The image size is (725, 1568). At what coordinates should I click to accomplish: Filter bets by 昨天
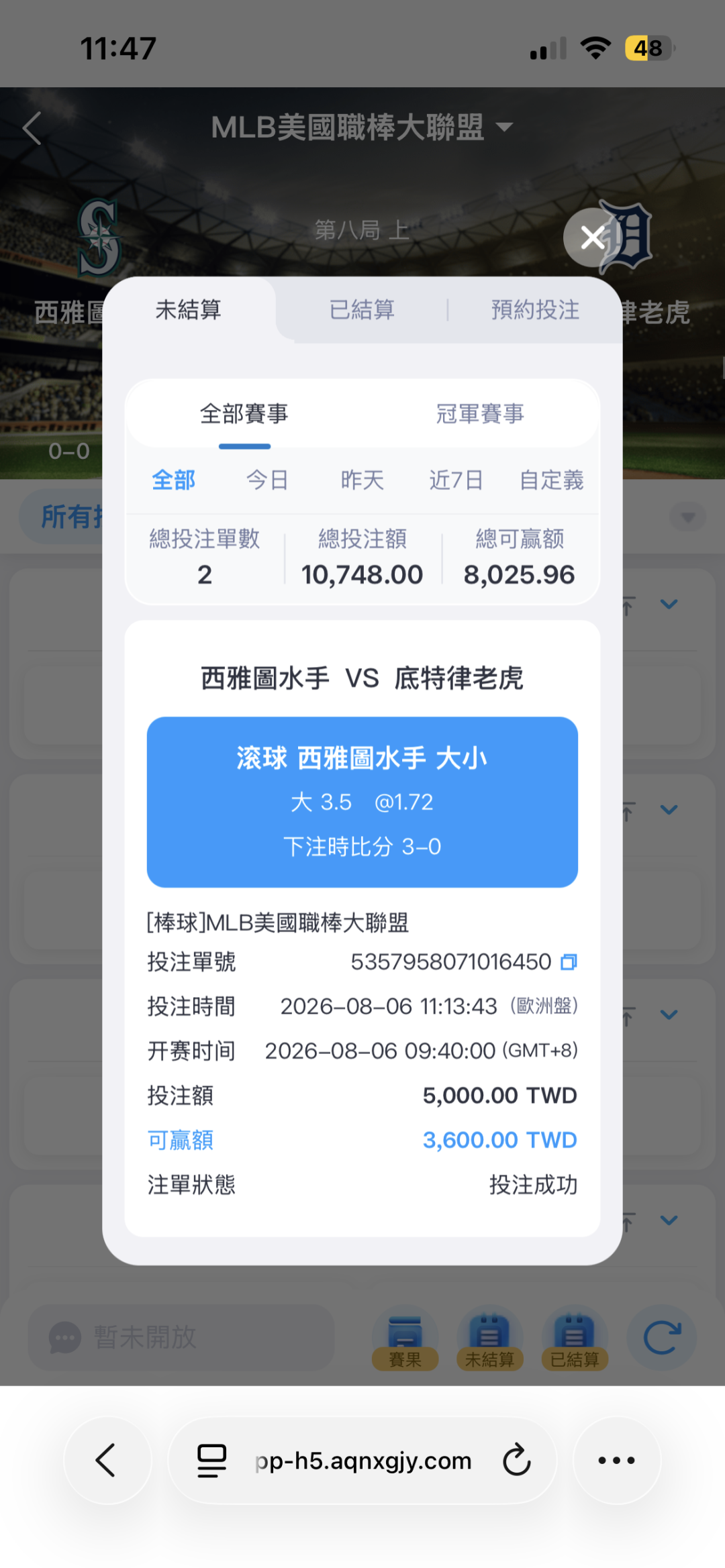tap(362, 480)
